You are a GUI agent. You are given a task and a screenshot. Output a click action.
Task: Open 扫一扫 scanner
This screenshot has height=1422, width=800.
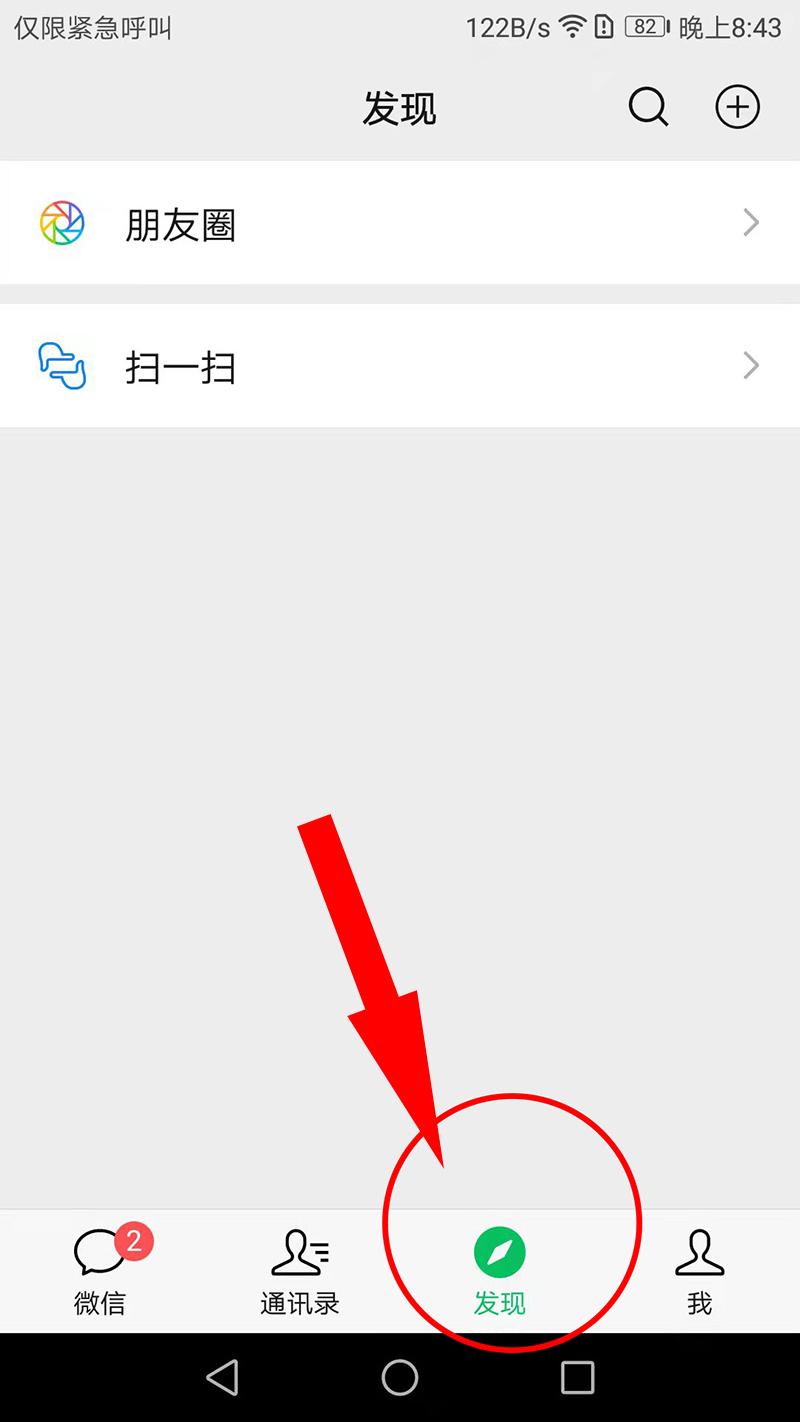[400, 367]
